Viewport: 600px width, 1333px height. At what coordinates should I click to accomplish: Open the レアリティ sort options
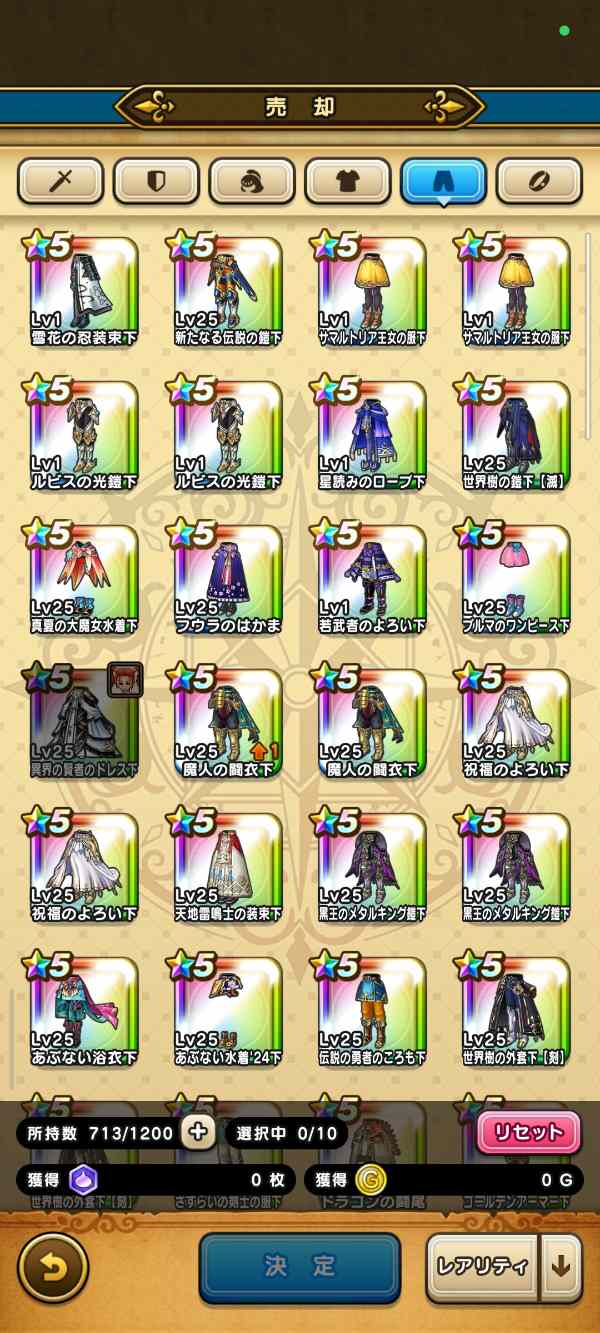483,1267
